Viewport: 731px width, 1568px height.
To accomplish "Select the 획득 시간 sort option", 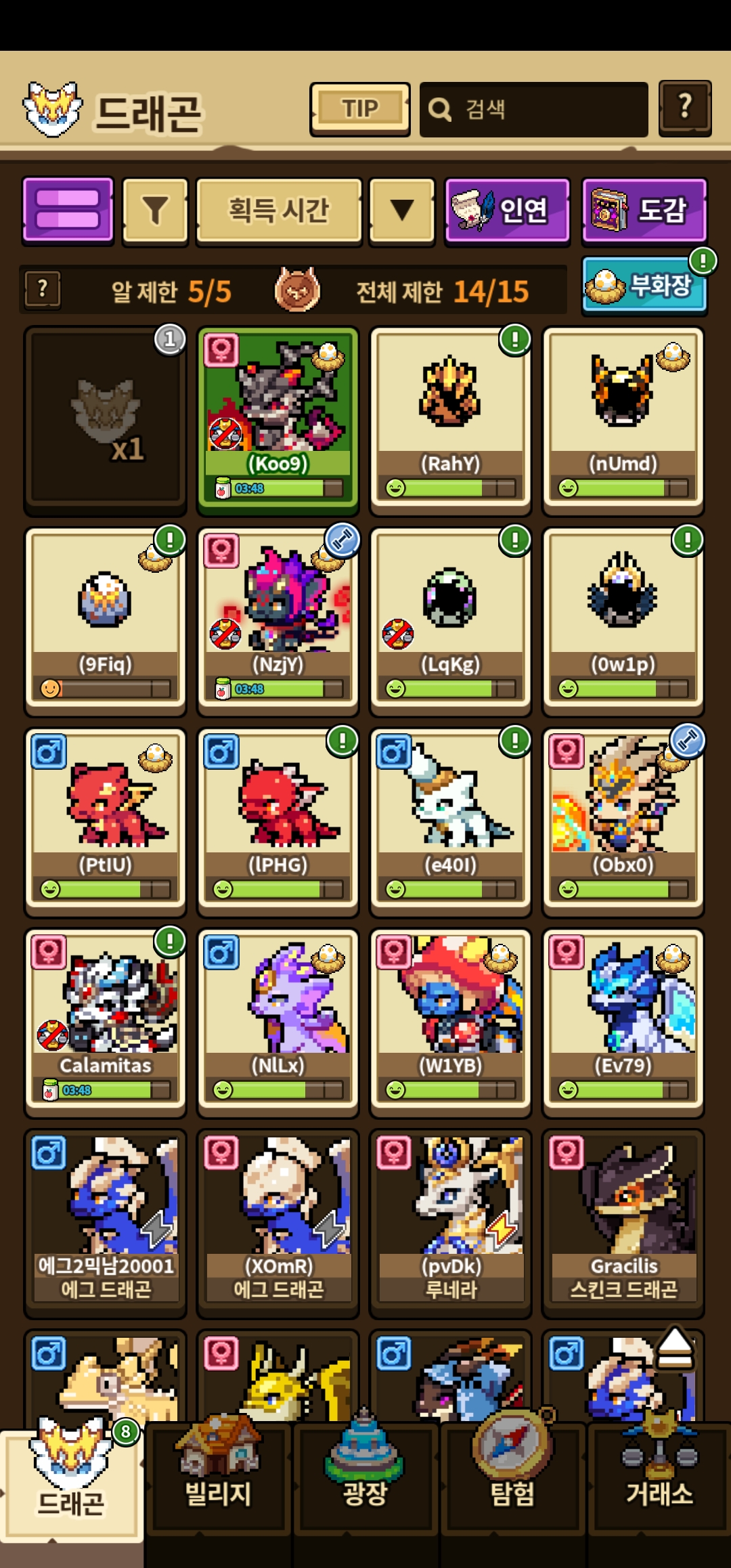I will click(279, 211).
